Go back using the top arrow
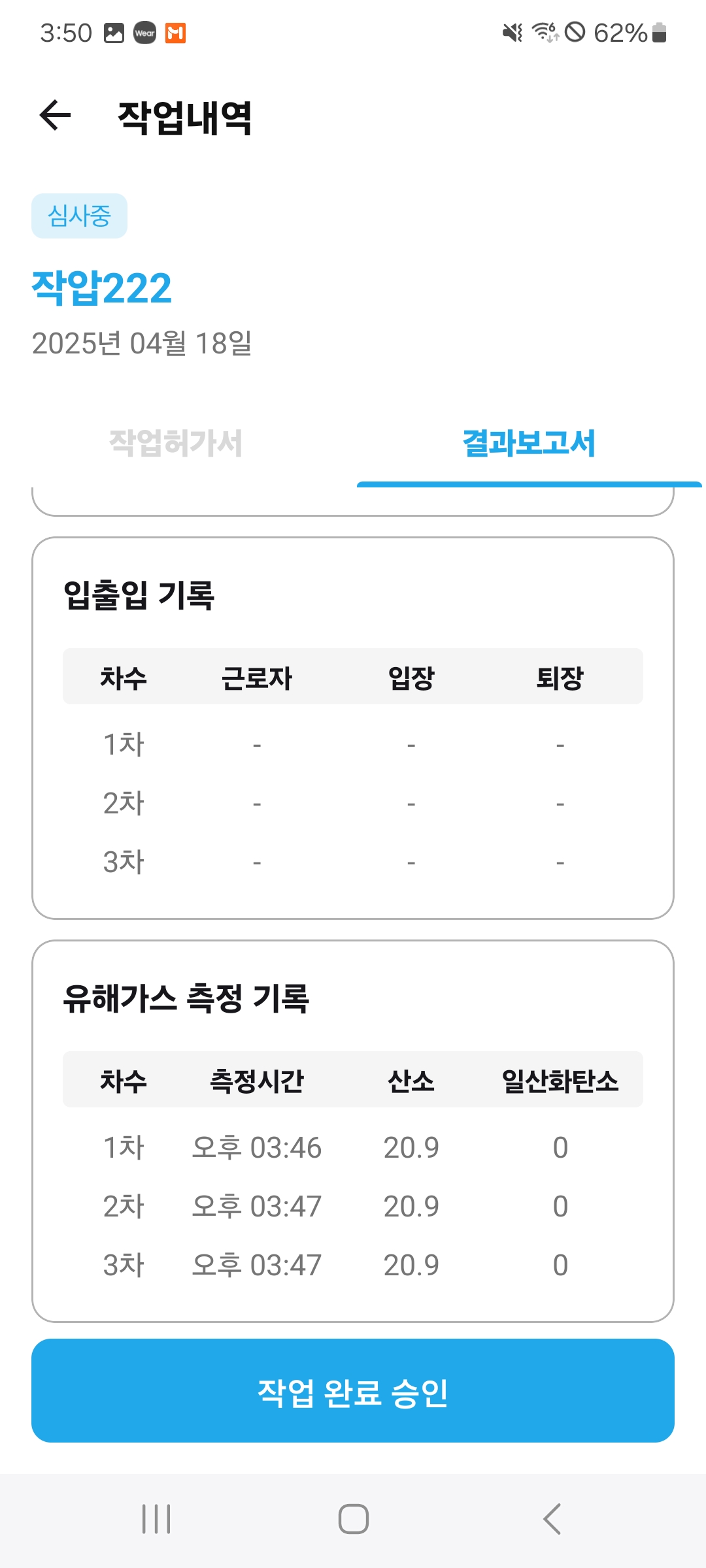Viewport: 706px width, 1568px height. (x=55, y=116)
